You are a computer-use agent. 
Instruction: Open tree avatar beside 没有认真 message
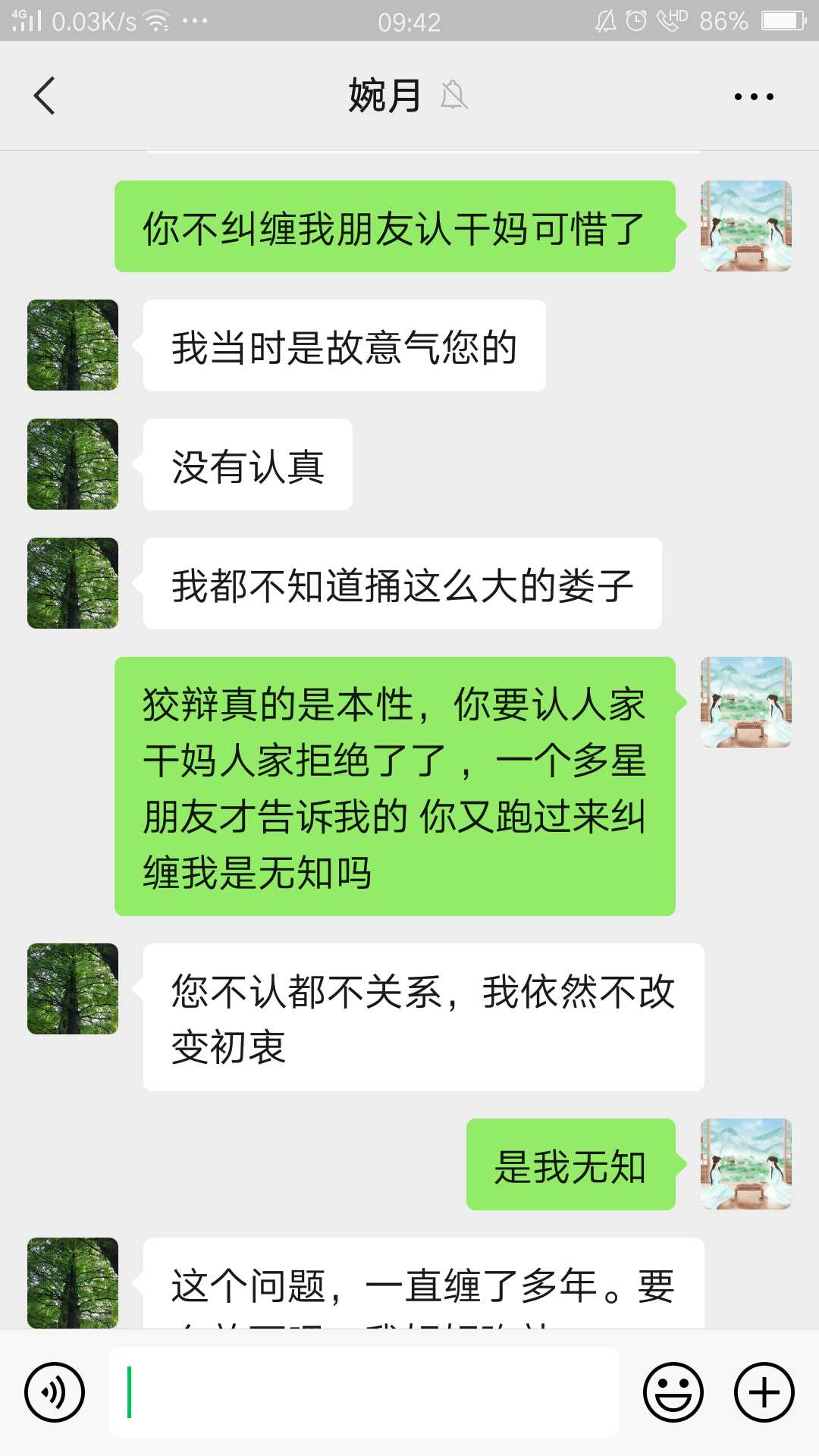pyautogui.click(x=73, y=464)
